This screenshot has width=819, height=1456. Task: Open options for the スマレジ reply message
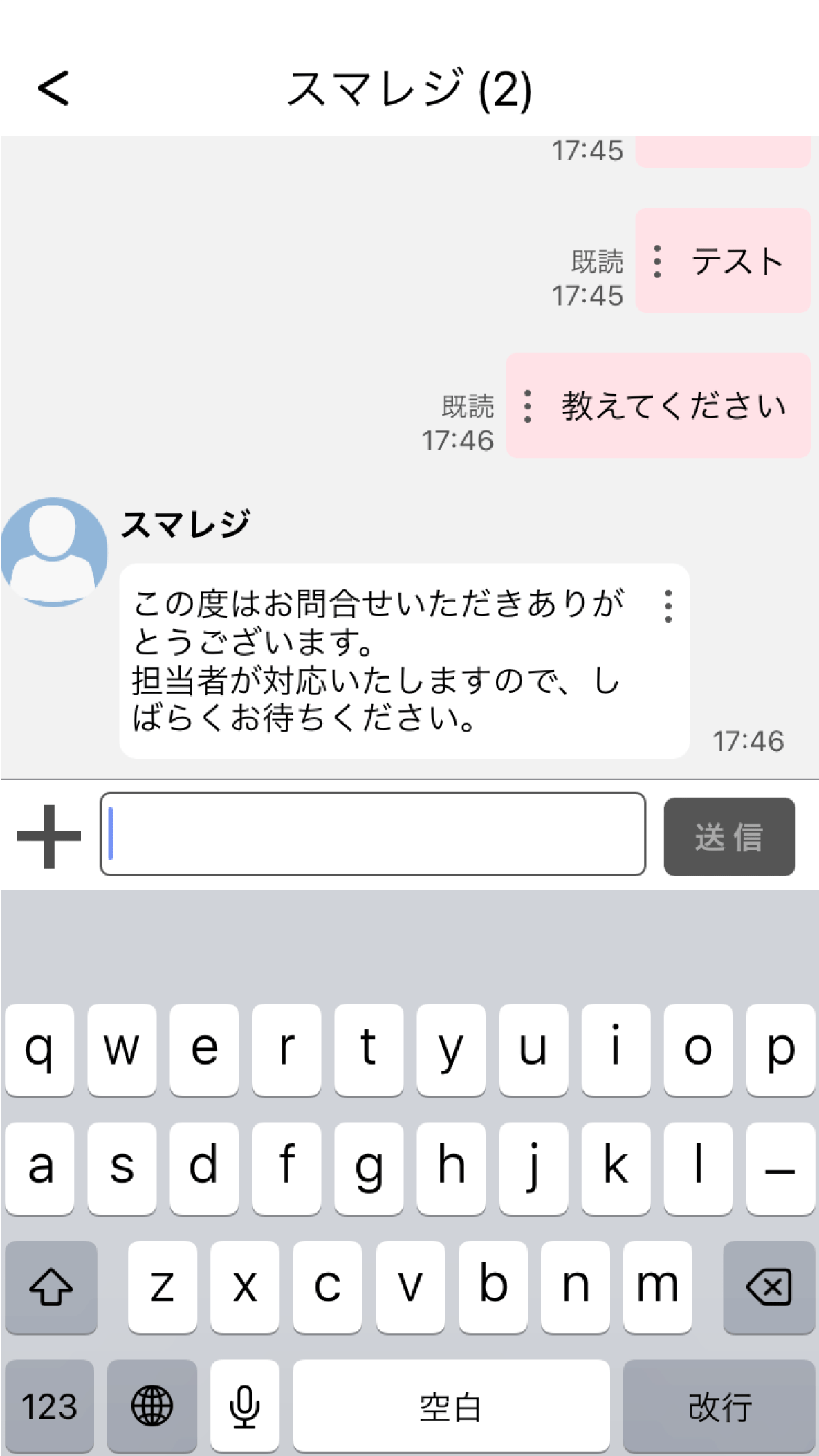coord(668,606)
